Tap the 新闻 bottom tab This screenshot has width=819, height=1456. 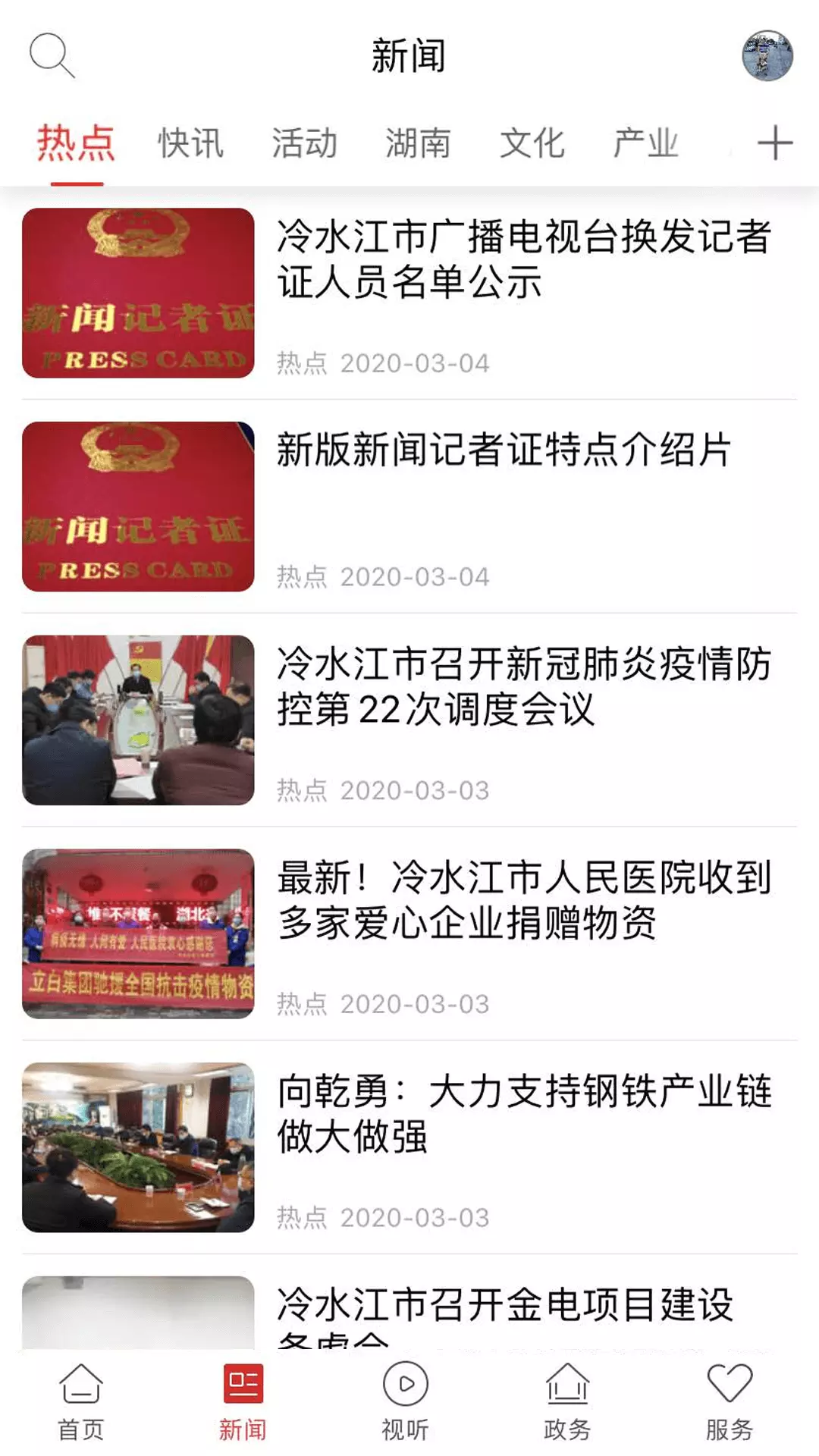point(243,1402)
